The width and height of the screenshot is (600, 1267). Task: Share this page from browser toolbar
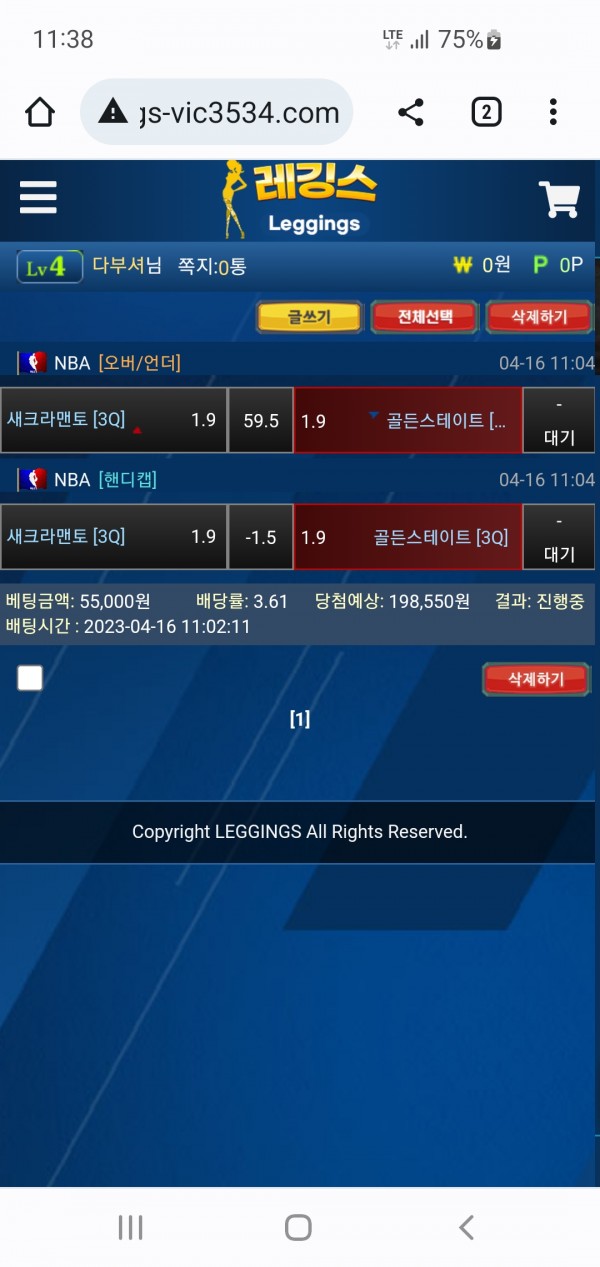[411, 113]
